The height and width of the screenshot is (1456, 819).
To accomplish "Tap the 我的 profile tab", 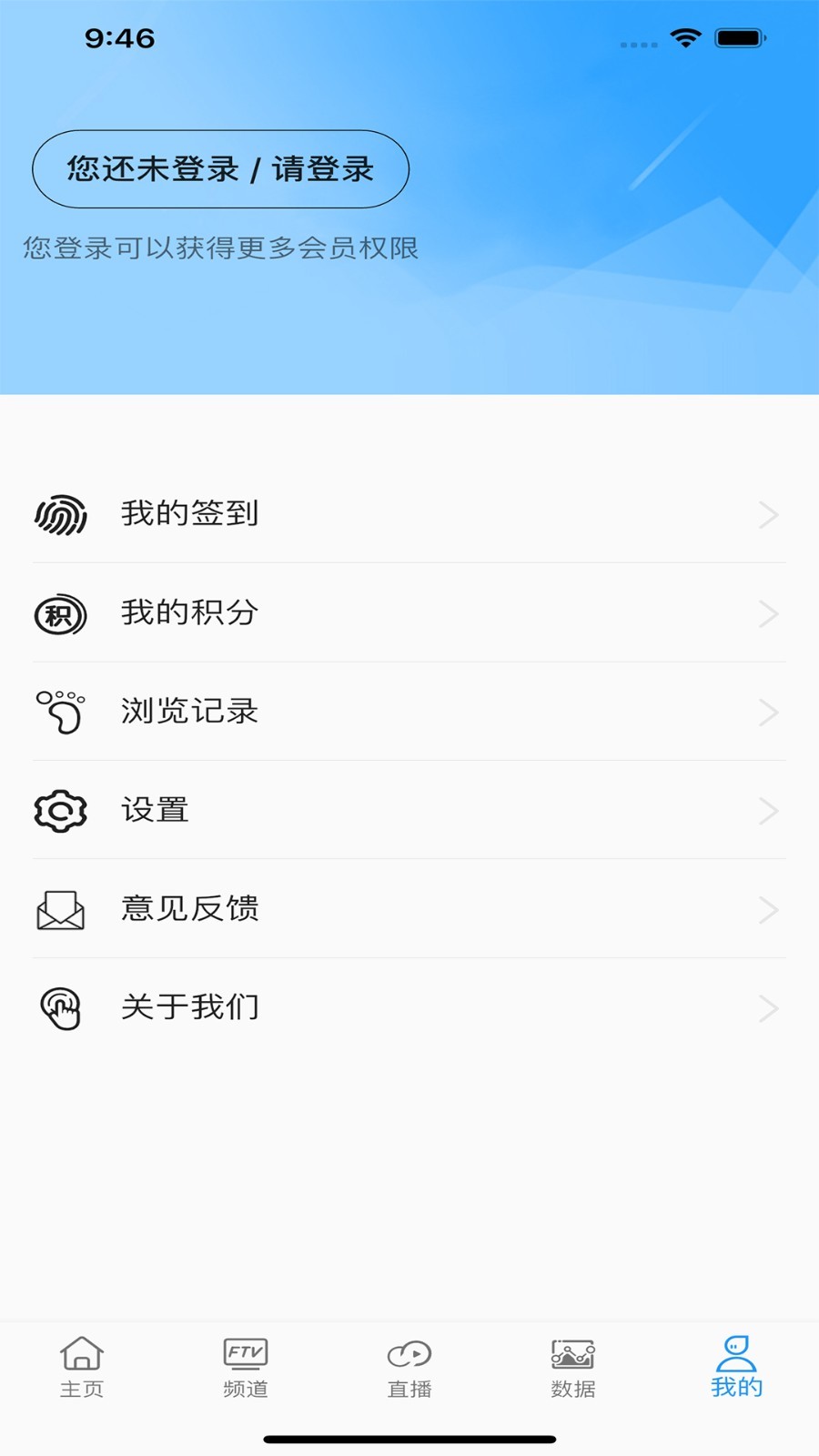I will point(737,1368).
